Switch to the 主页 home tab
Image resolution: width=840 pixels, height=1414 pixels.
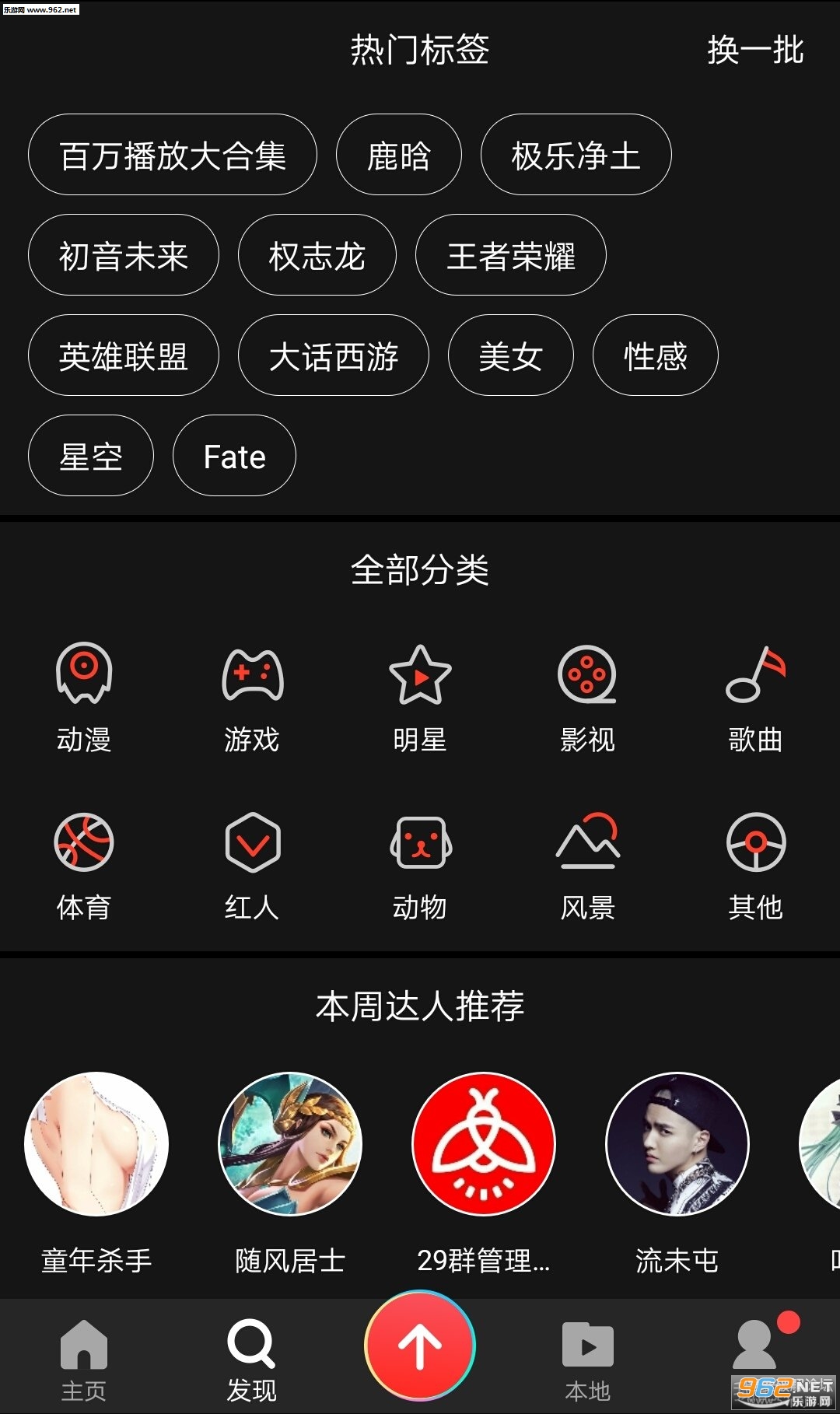[x=84, y=1357]
